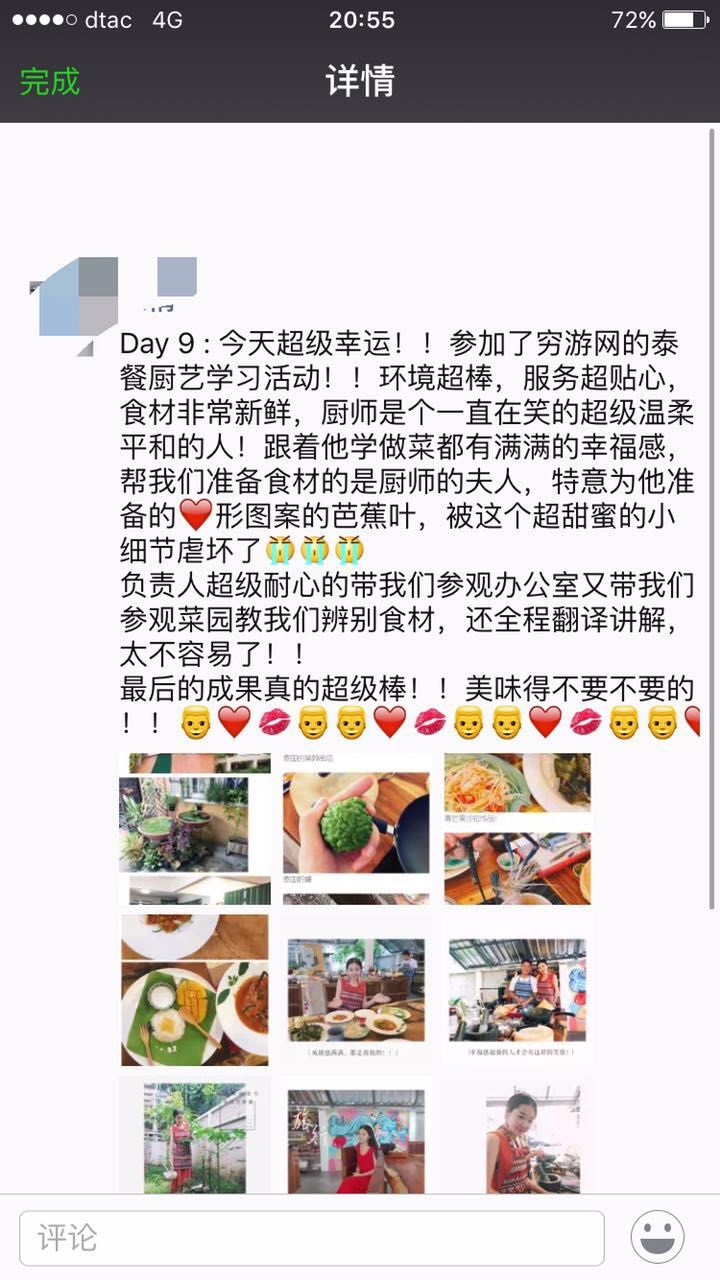This screenshot has width=720, height=1280.
Task: Tap 完成 to close the detail view
Action: pos(50,81)
